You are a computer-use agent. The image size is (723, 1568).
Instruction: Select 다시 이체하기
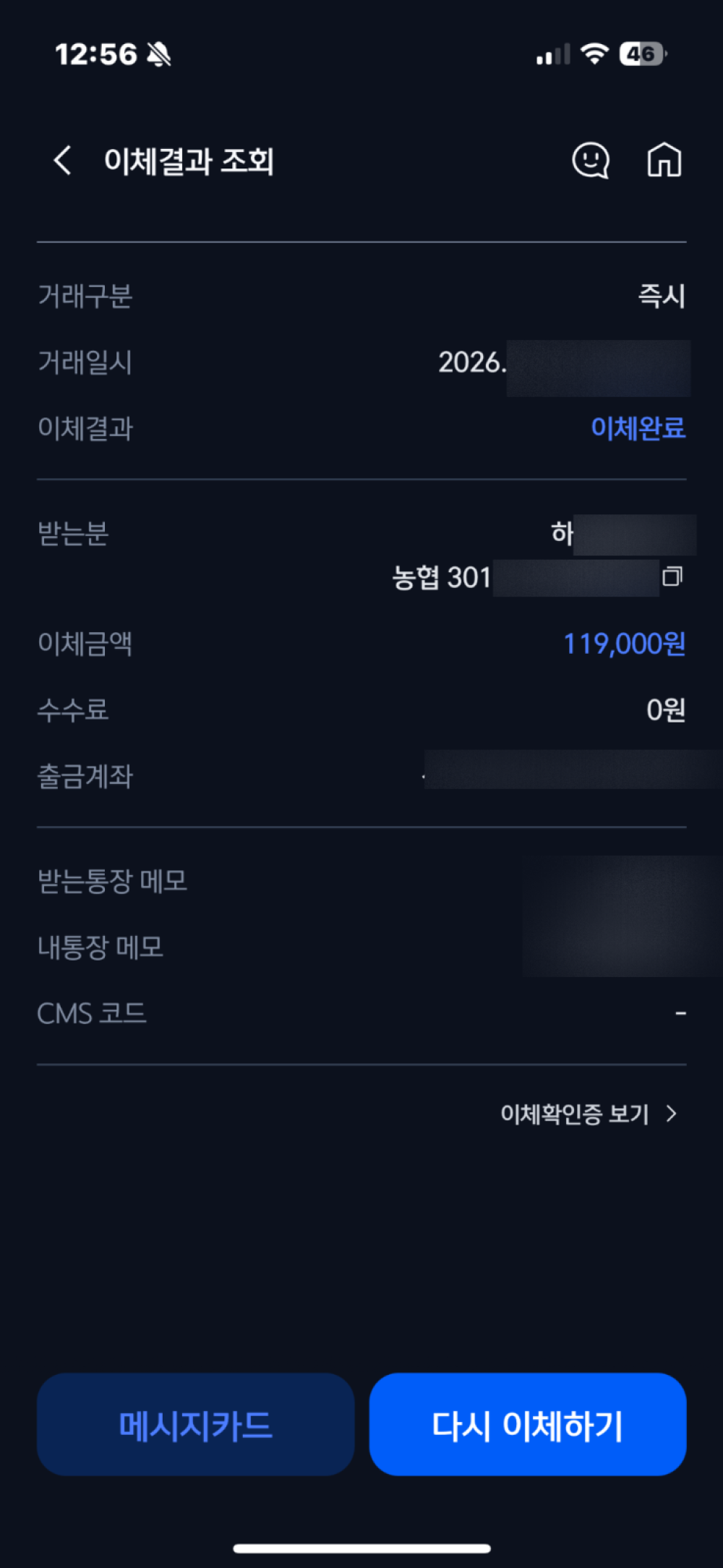pos(528,1425)
